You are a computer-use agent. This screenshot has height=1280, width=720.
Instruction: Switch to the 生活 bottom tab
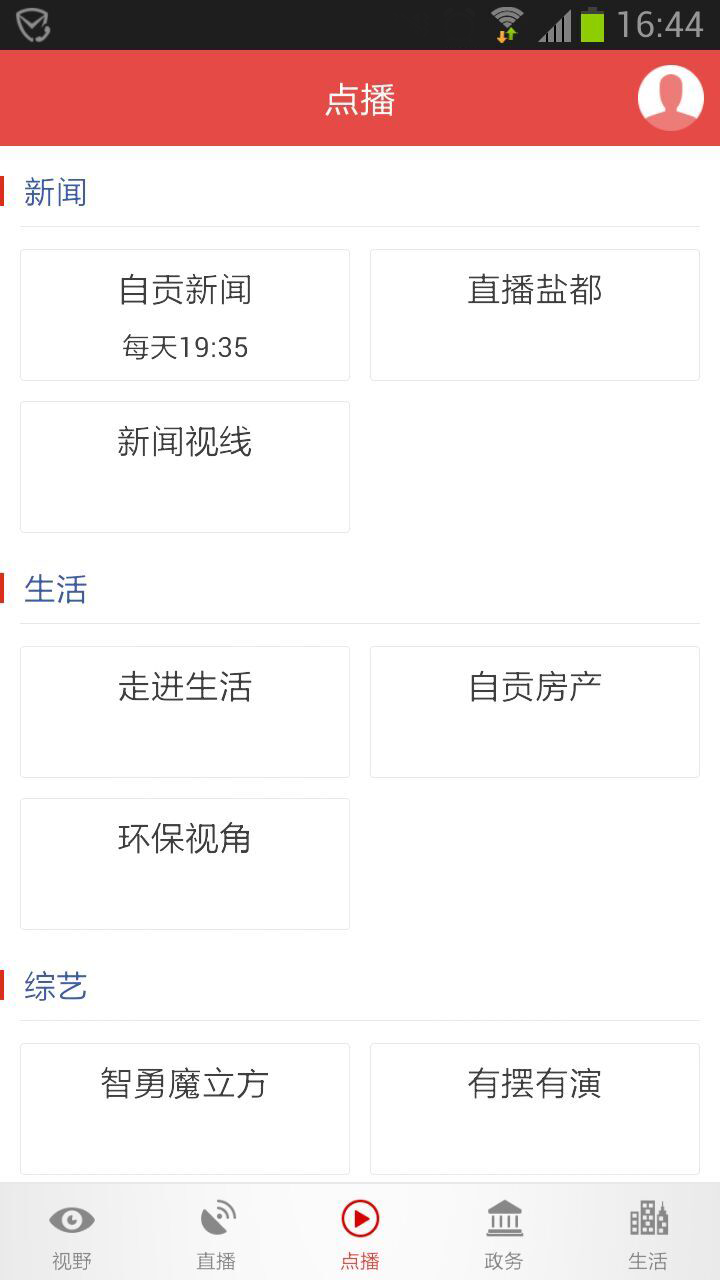pyautogui.click(x=648, y=1234)
